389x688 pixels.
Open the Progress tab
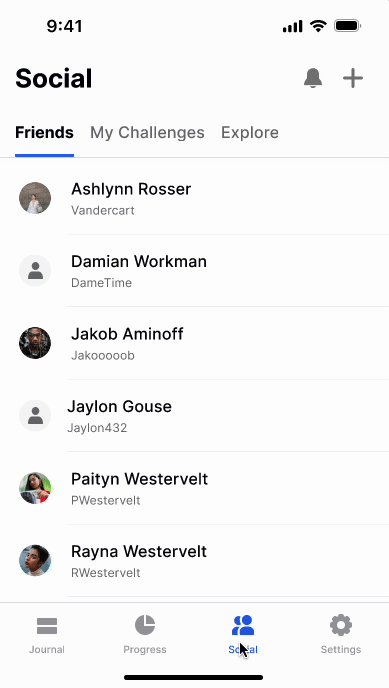145,634
